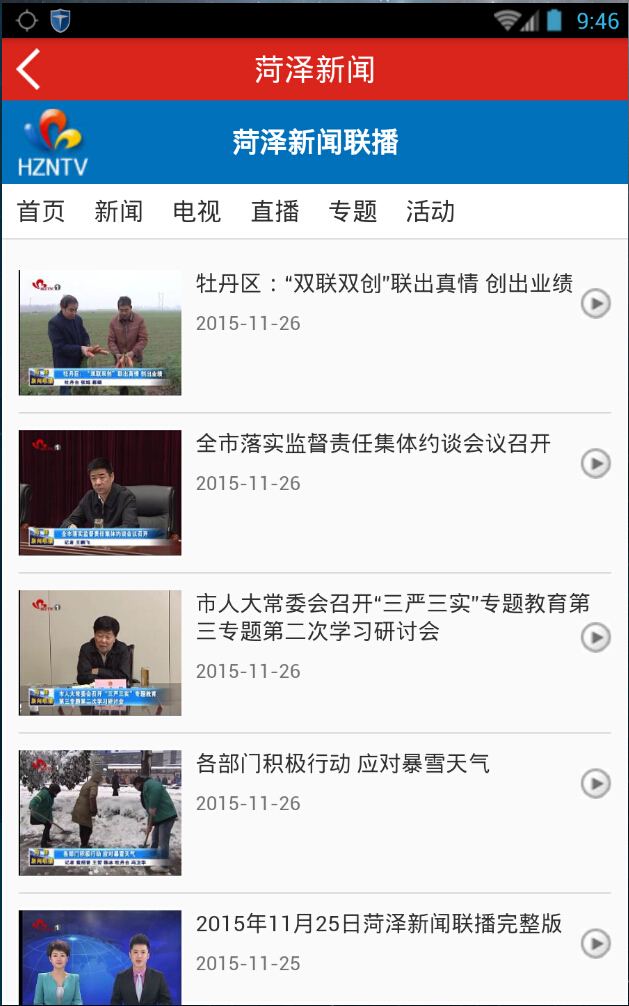Open the 专题 tab
Screen dimensions: 629x1006
pyautogui.click(x=353, y=211)
